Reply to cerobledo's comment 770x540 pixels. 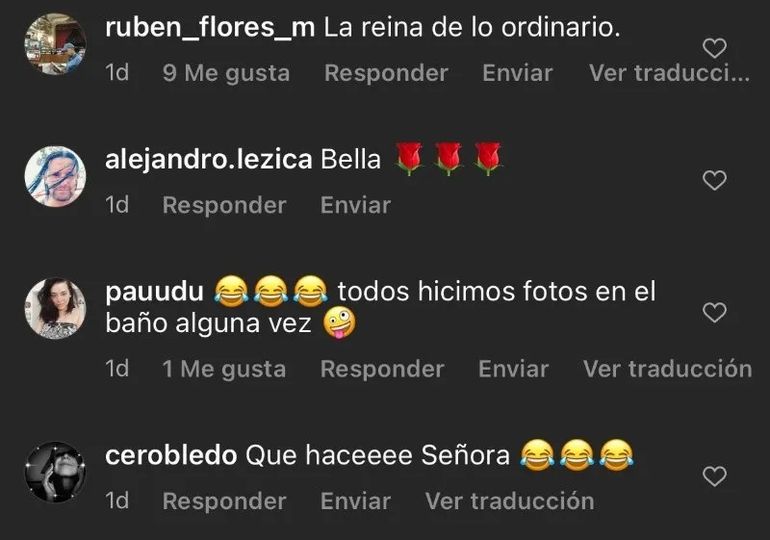coord(224,501)
